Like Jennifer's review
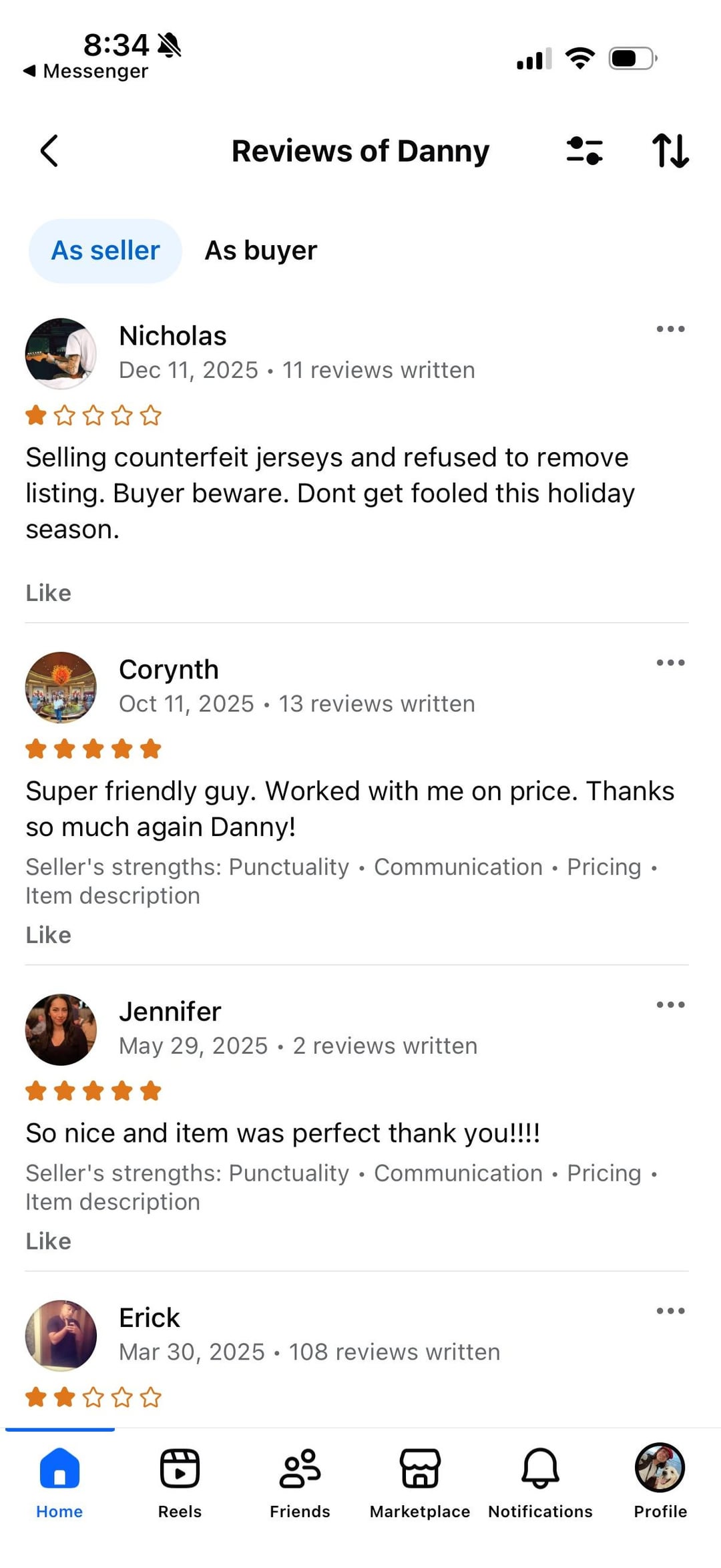Screen dimensions: 721x1568 (x=48, y=1241)
